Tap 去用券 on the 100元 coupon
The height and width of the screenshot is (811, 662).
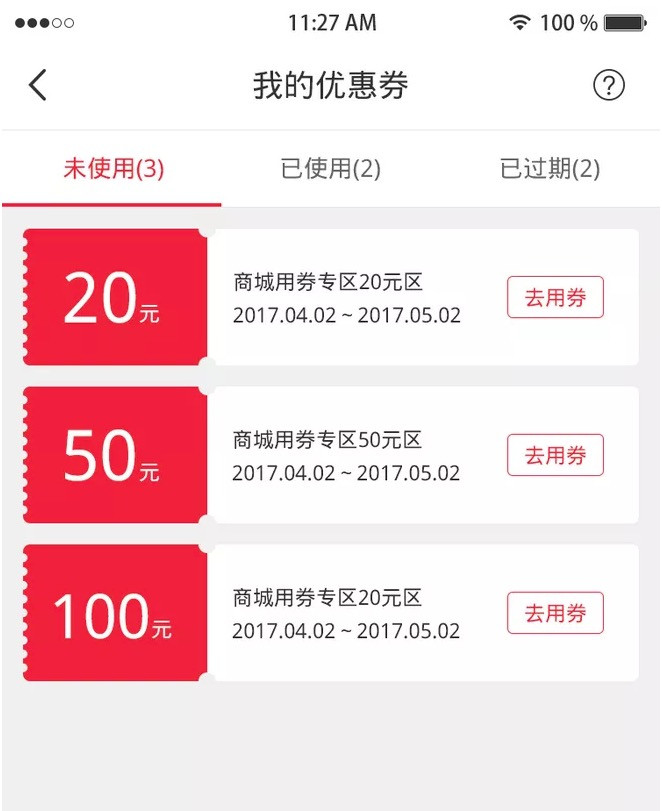pyautogui.click(x=555, y=613)
